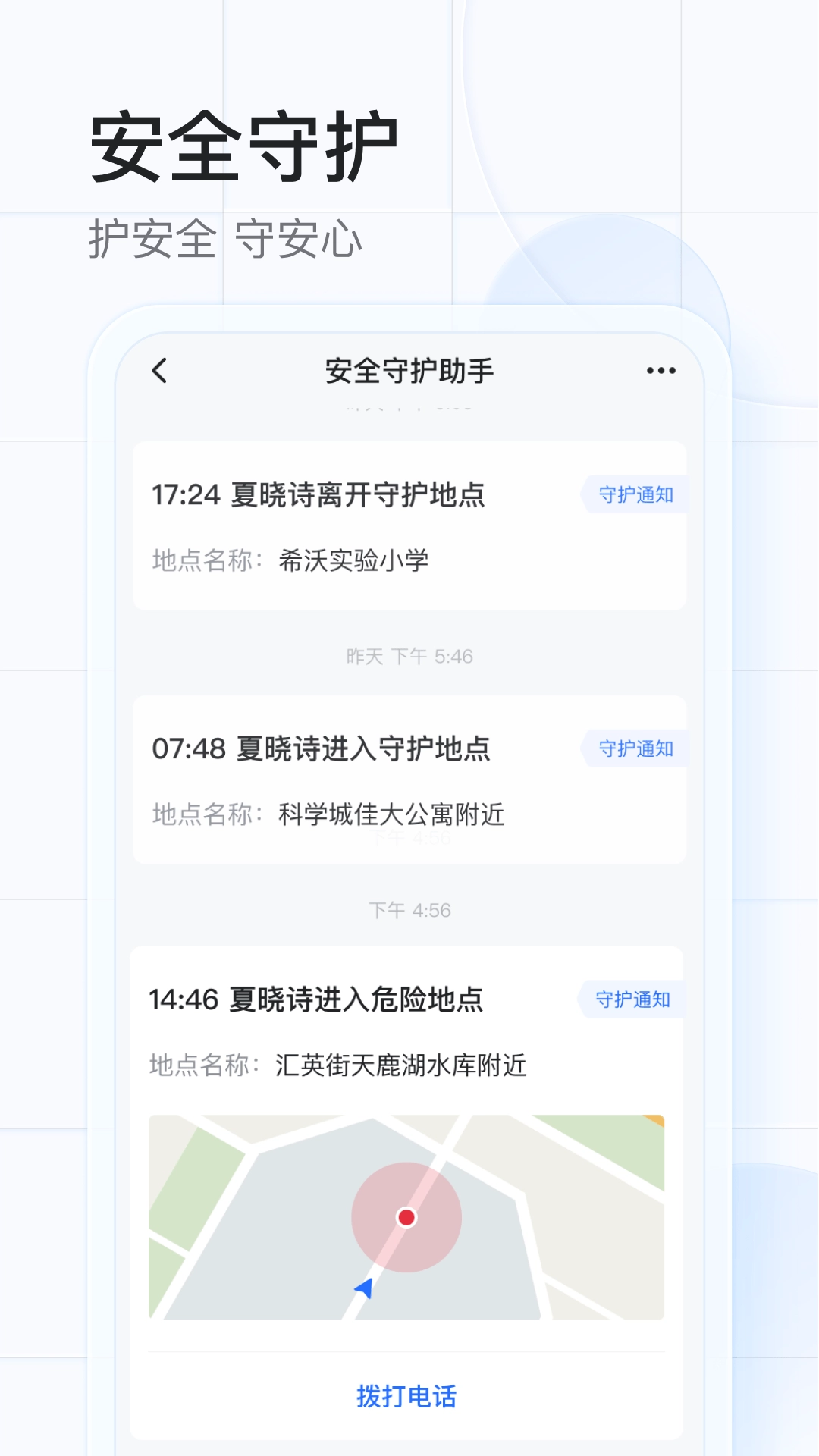Open 科学城佳大公寓附近 location details
819x1456 pixels.
coord(391,814)
